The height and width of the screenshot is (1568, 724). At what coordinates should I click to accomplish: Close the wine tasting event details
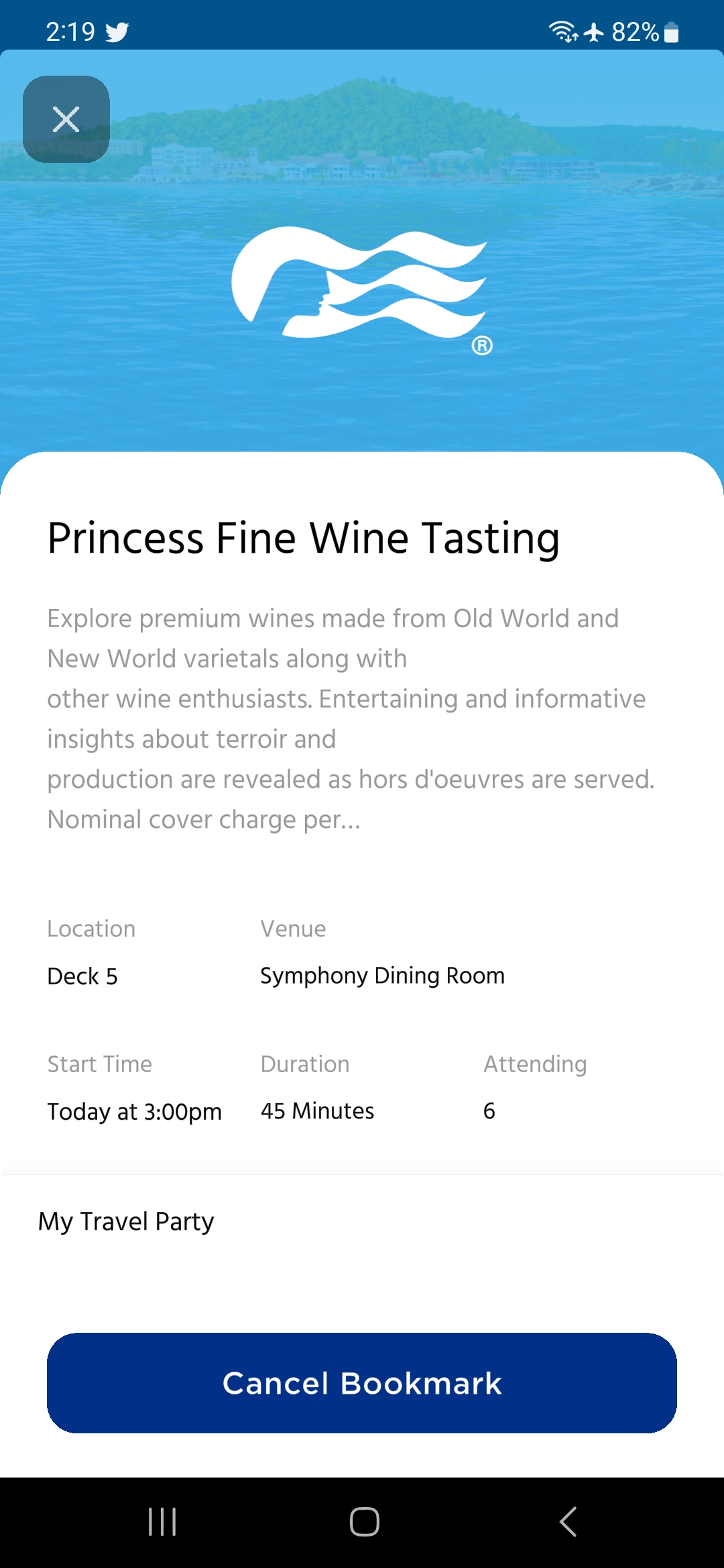(66, 119)
